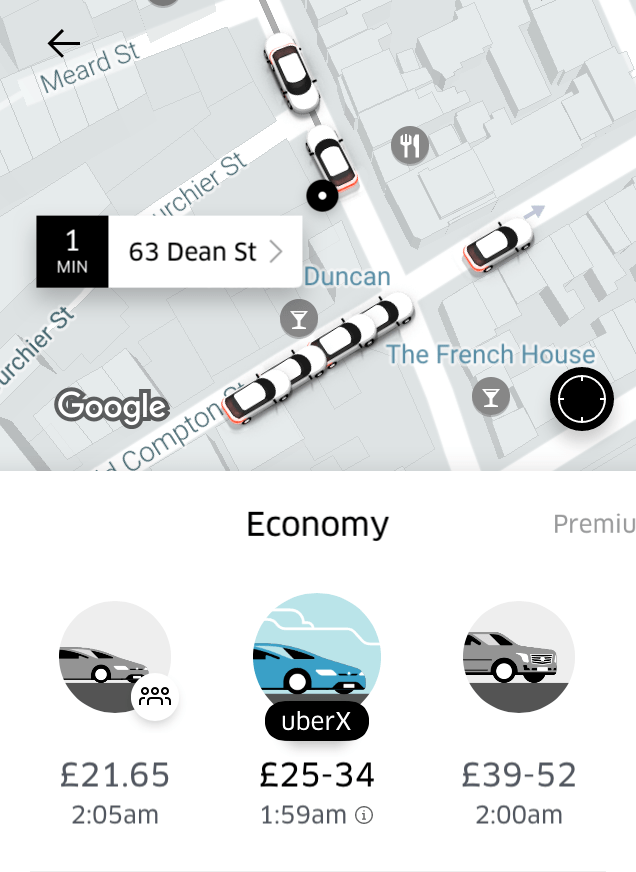Viewport: 636px width, 872px height.
Task: Select the uberPOOL £21.65 ride option
Action: [115, 658]
